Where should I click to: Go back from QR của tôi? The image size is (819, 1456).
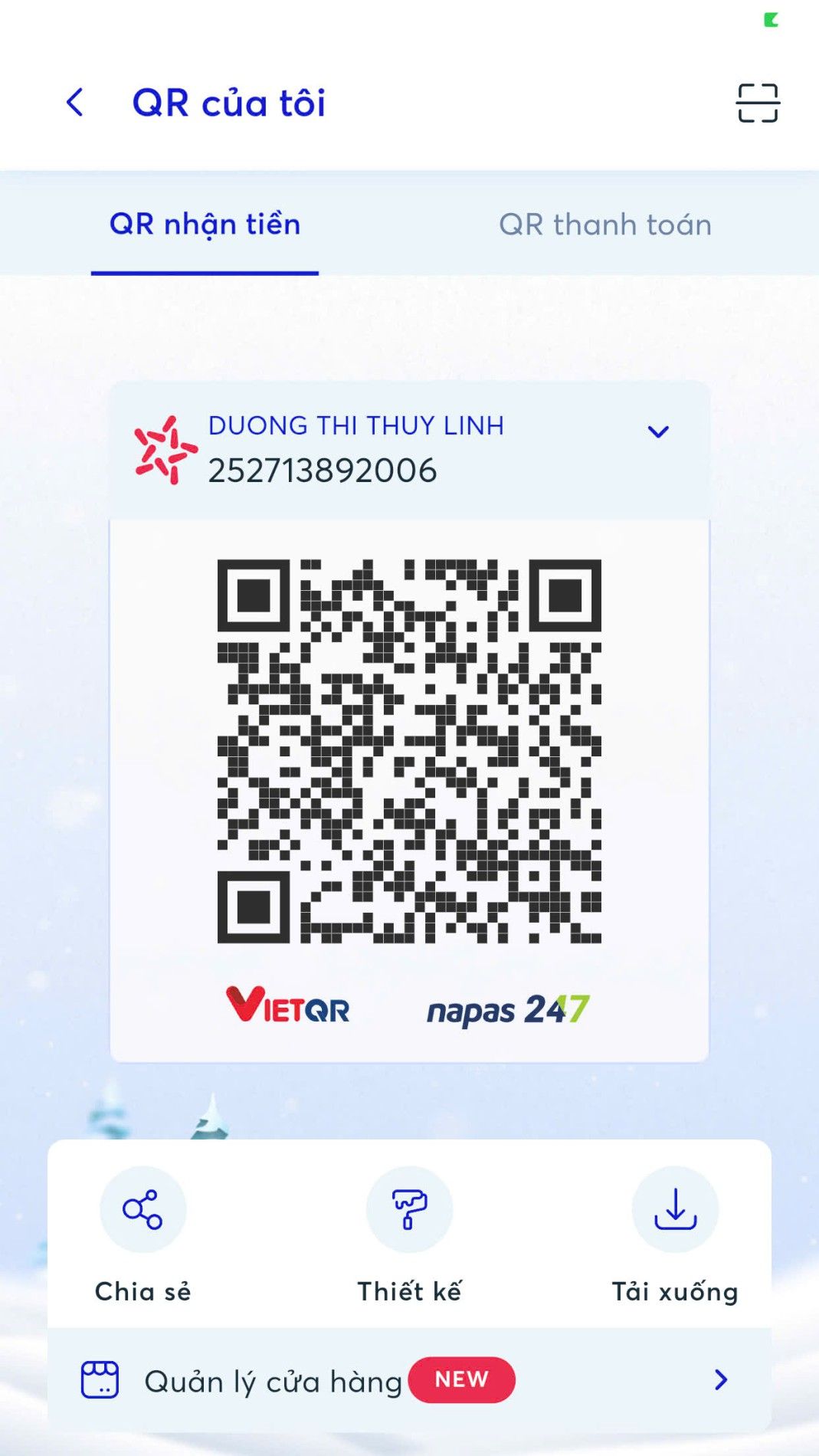[x=74, y=103]
